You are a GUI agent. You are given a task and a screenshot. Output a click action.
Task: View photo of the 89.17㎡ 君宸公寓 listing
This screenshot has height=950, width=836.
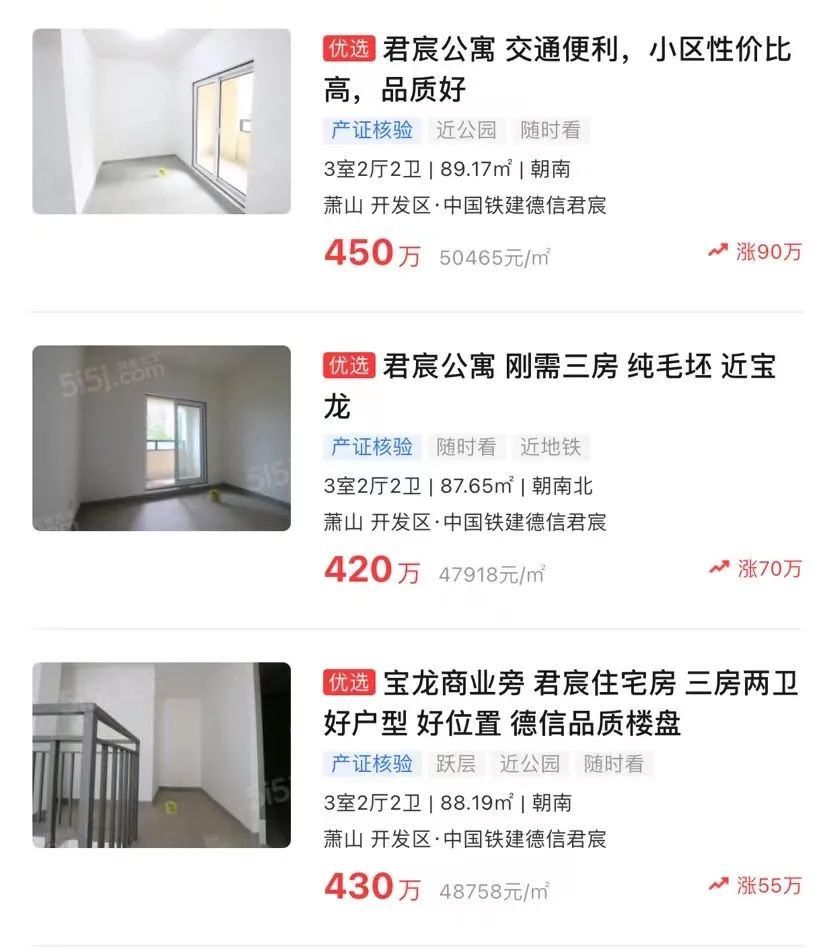162,121
